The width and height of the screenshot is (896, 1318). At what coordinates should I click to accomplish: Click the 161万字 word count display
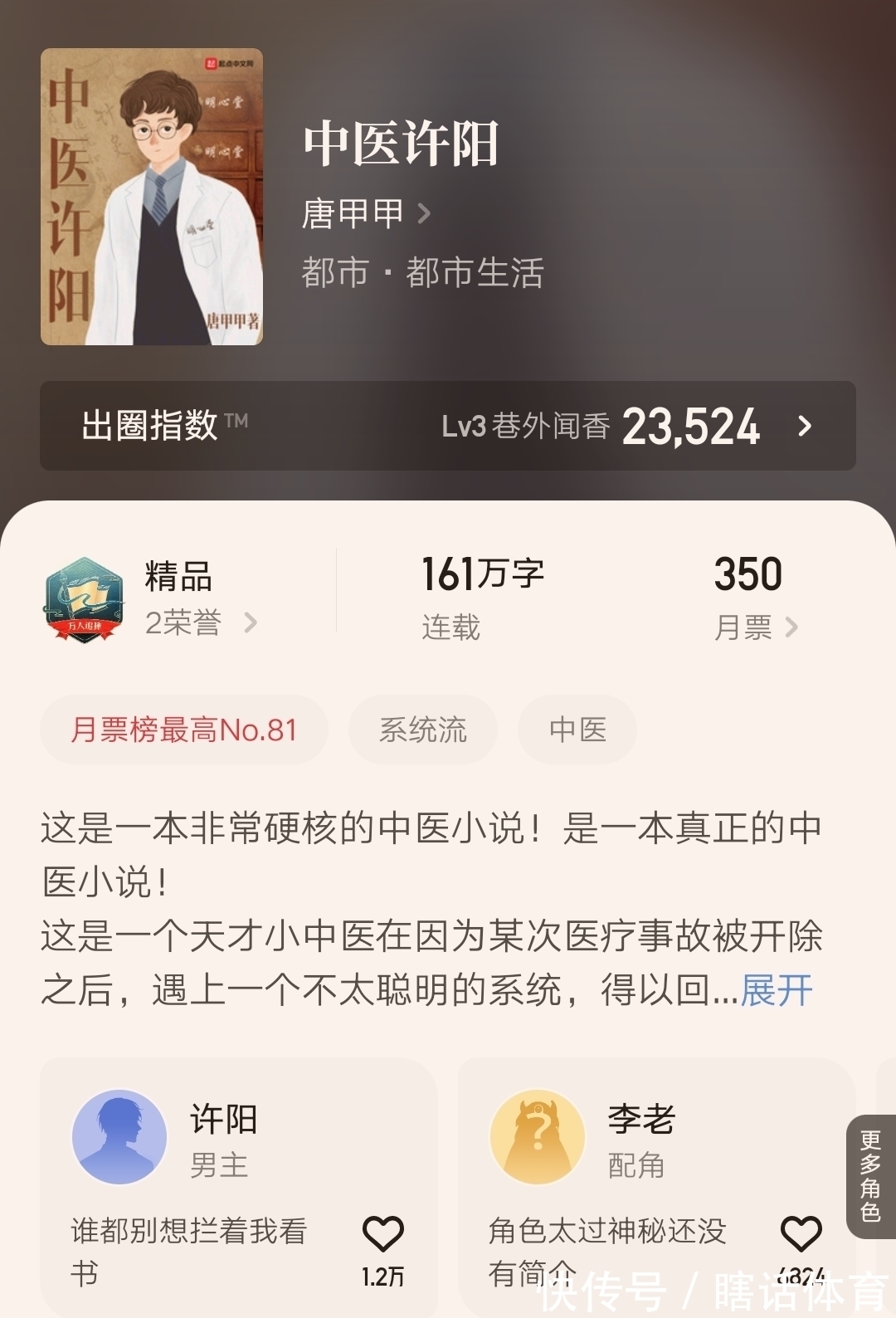(x=482, y=574)
